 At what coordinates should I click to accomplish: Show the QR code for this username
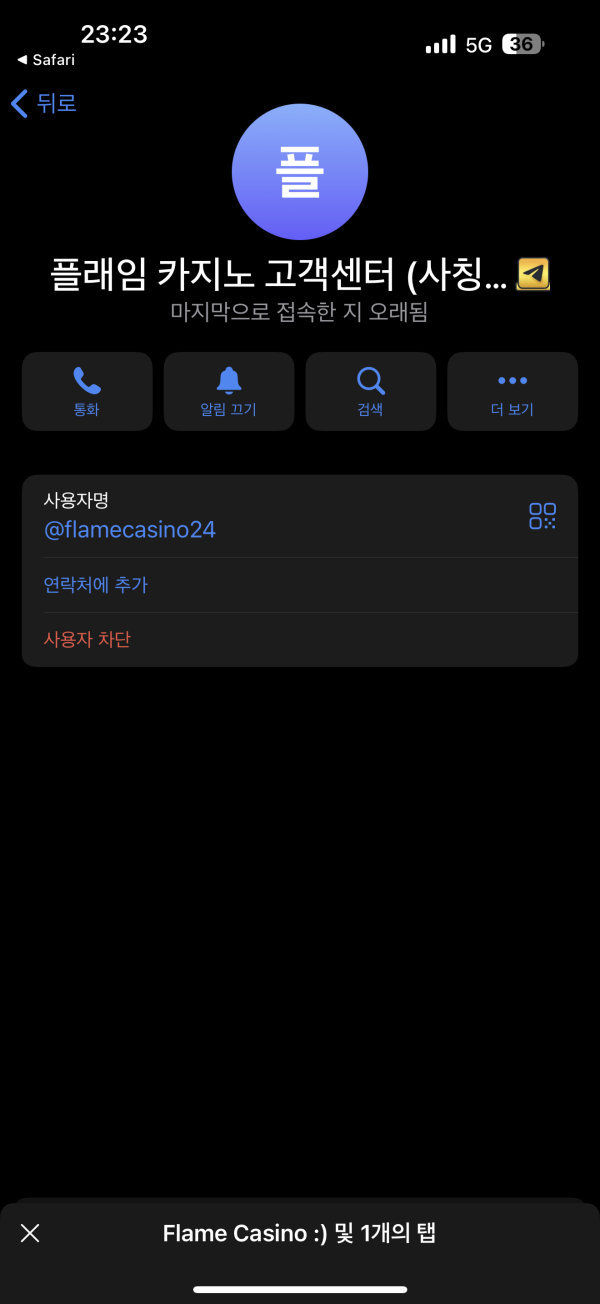pyautogui.click(x=542, y=516)
